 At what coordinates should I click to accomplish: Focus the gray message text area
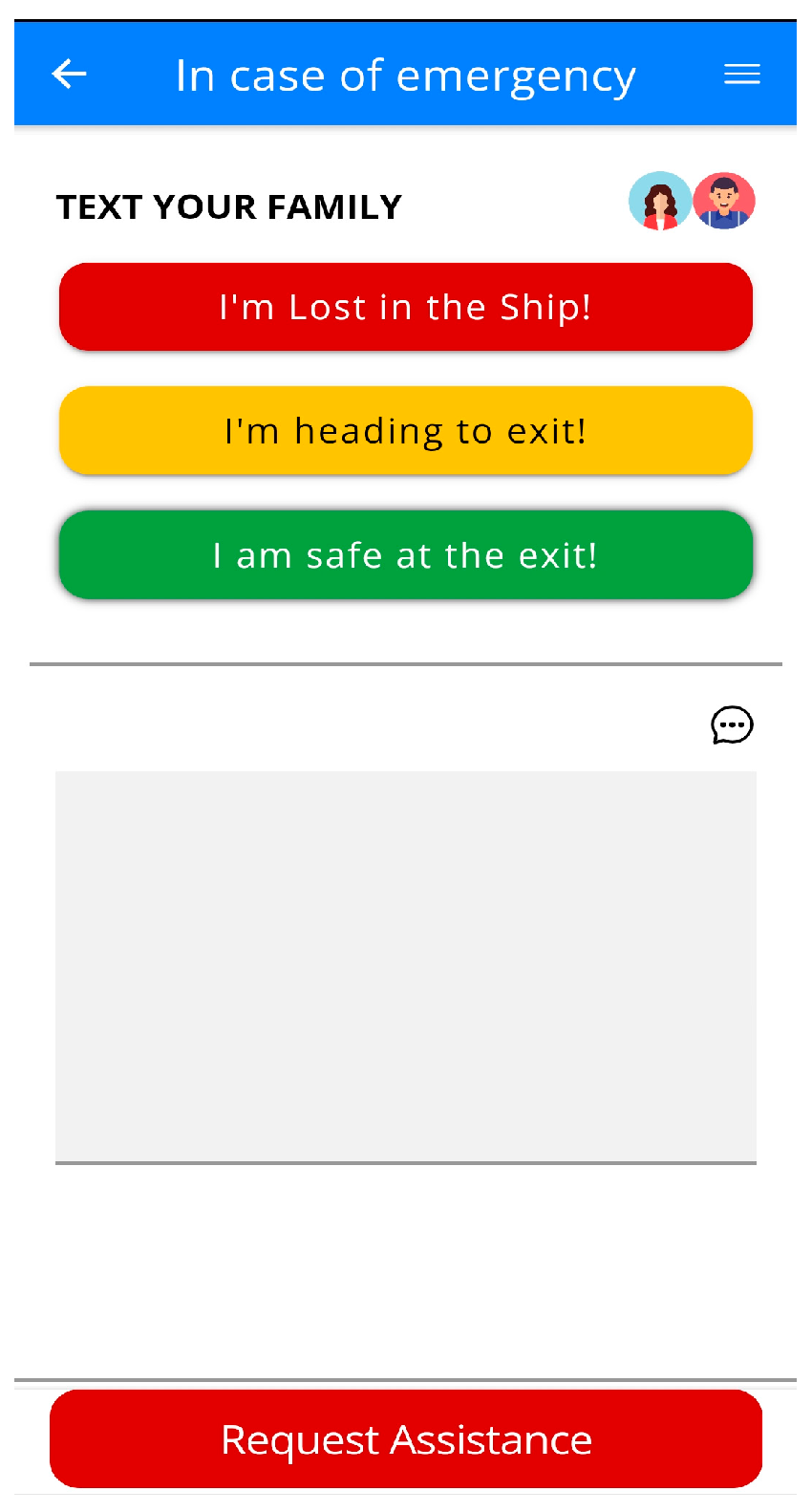pos(405,966)
